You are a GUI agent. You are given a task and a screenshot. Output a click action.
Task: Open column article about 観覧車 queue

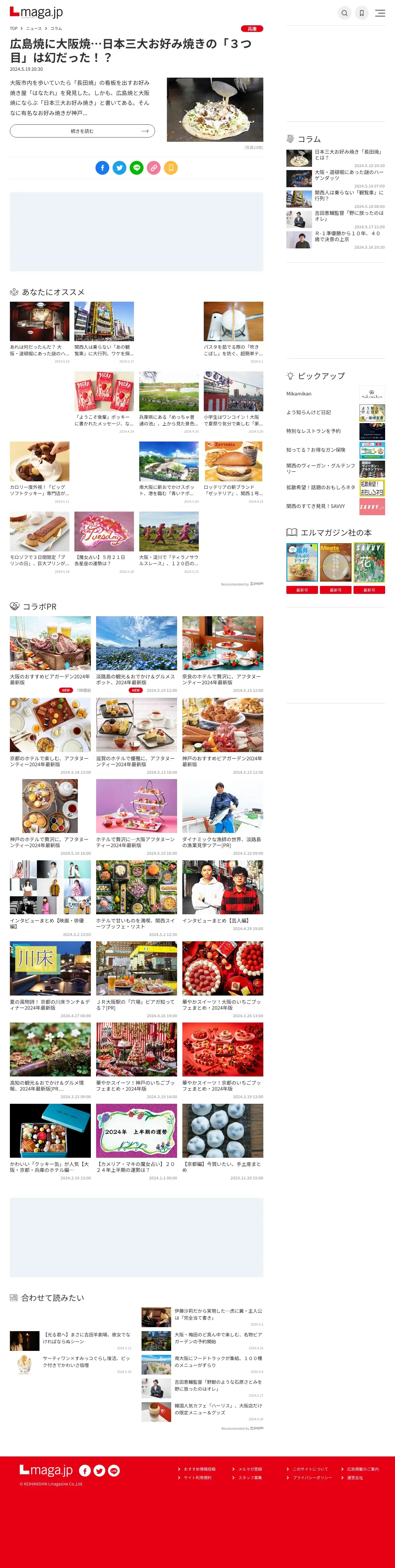[x=349, y=195]
